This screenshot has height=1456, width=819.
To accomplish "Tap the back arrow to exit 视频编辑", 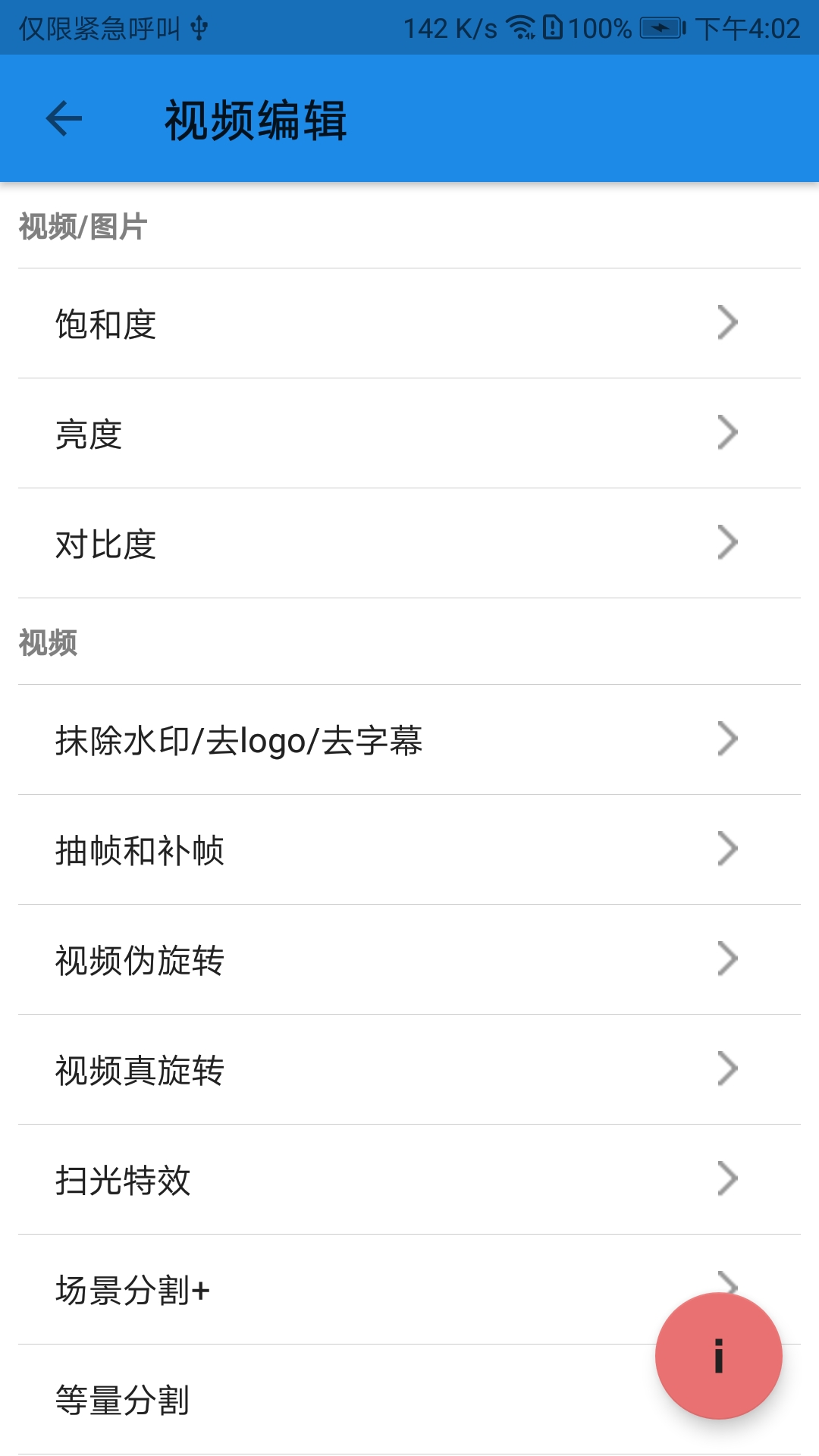I will (x=62, y=118).
